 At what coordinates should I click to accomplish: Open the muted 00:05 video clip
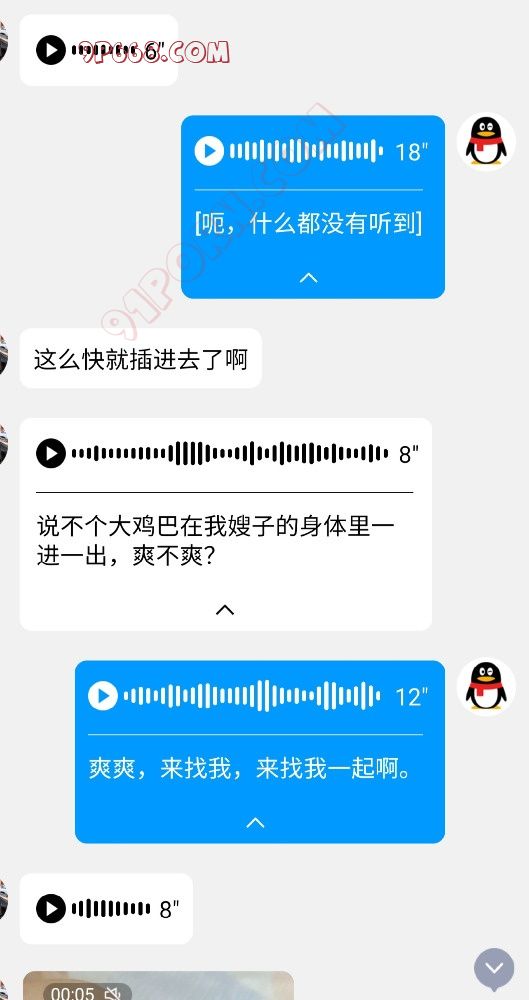coord(158,985)
